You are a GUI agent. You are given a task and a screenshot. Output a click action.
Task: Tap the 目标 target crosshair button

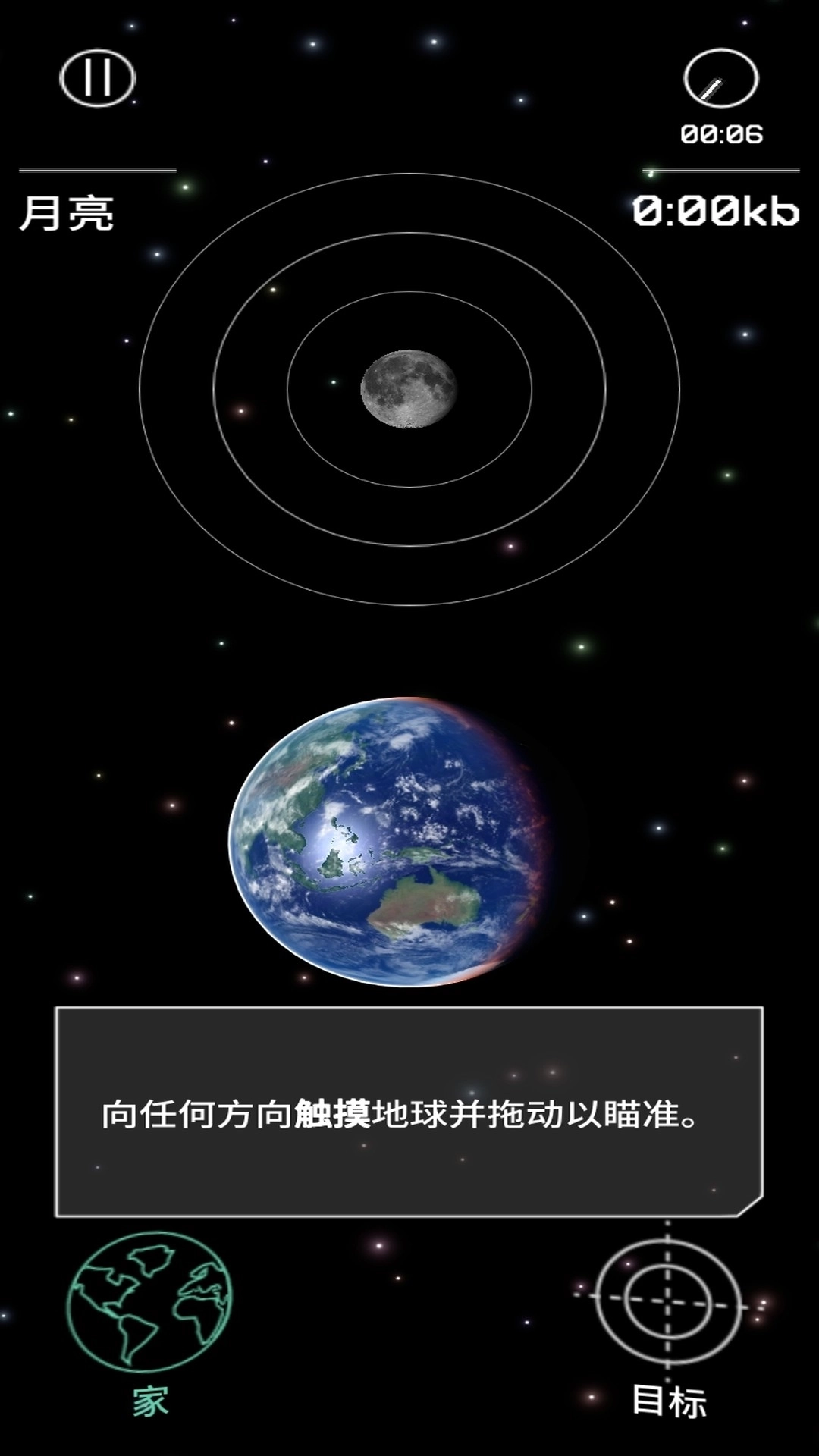pyautogui.click(x=667, y=1302)
